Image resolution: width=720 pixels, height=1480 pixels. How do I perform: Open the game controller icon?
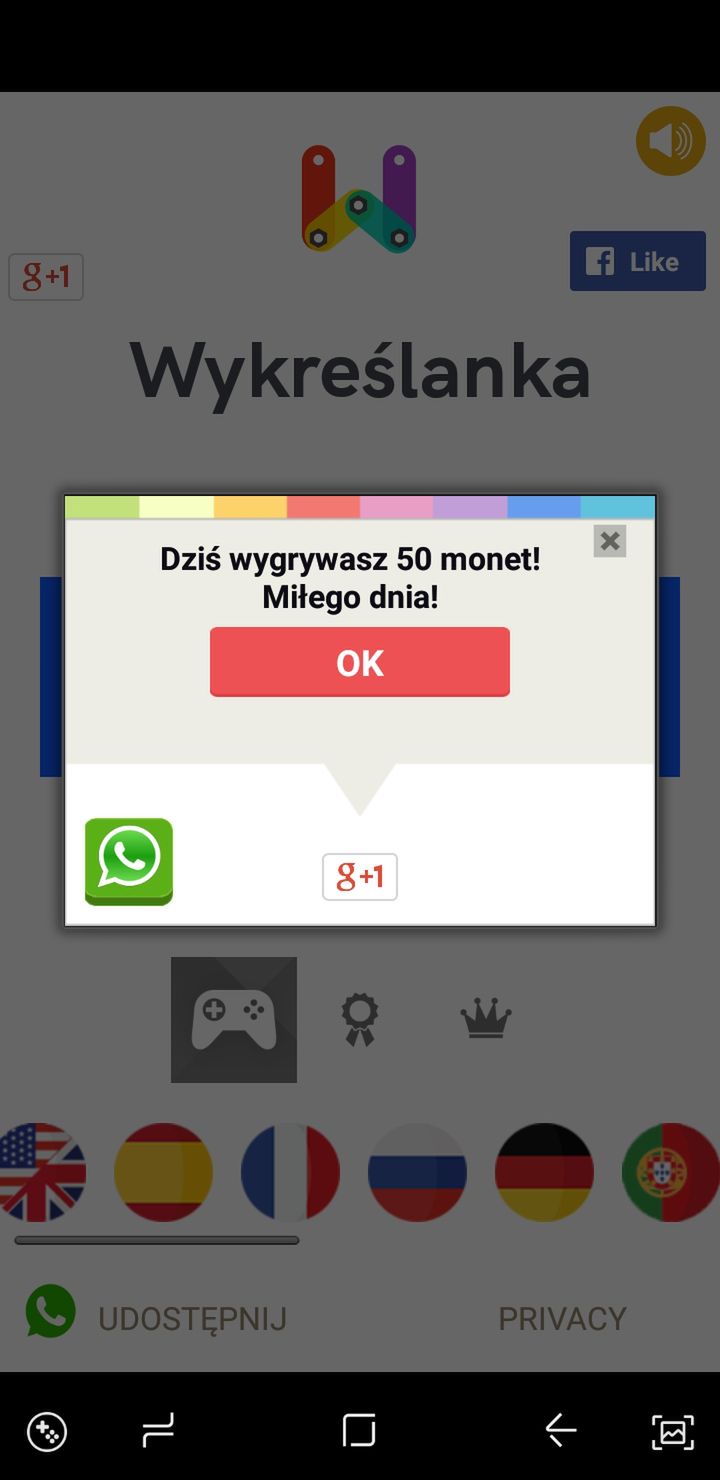(234, 1020)
